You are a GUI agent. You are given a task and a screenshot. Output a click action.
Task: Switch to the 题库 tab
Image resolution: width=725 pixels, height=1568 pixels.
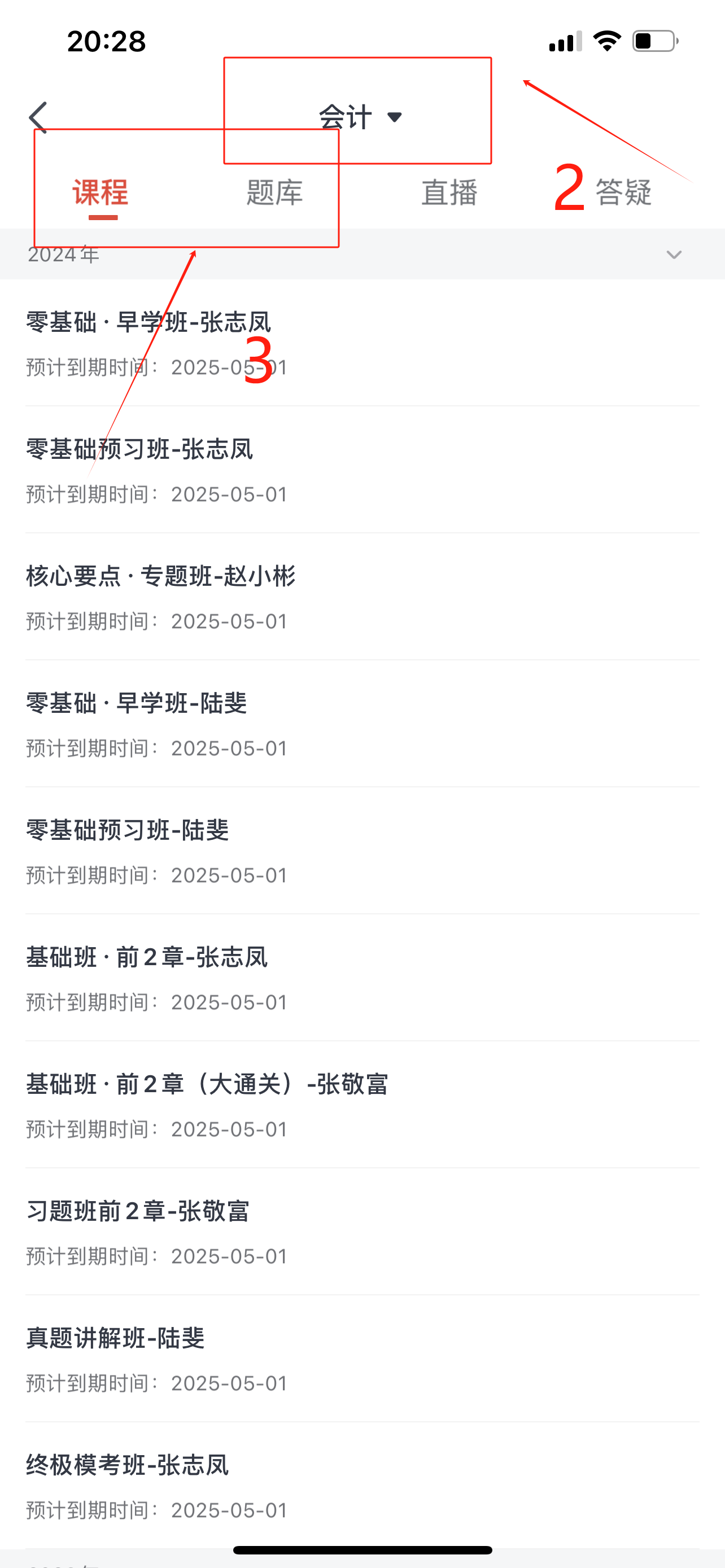(274, 192)
